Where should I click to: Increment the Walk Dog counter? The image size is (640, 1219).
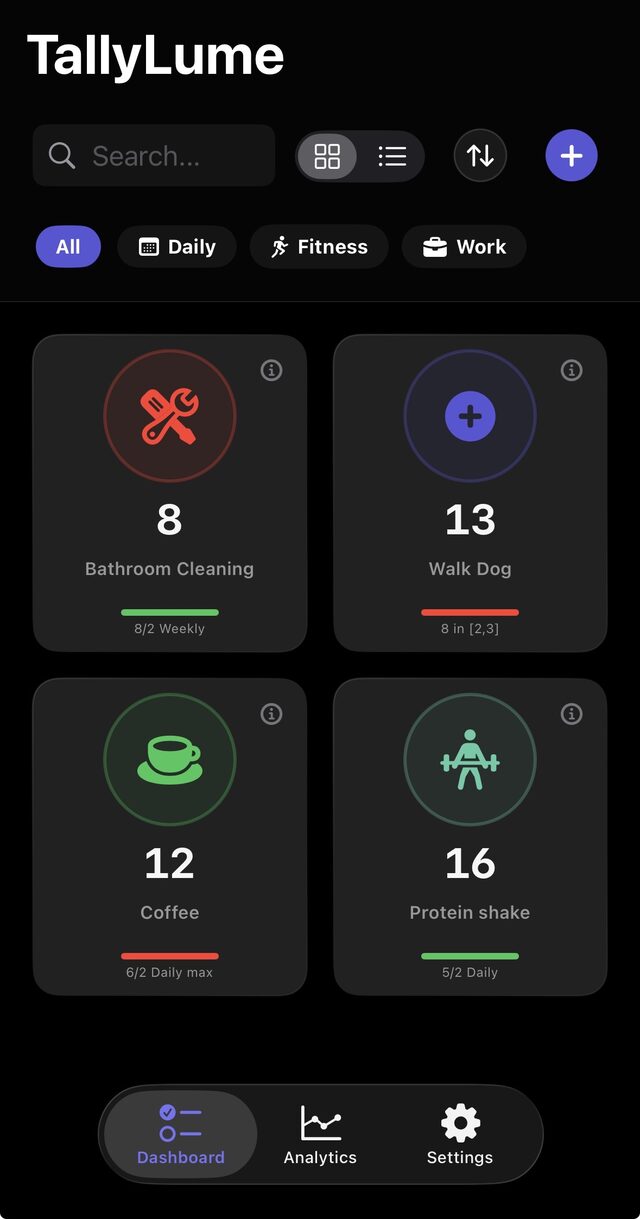point(470,416)
